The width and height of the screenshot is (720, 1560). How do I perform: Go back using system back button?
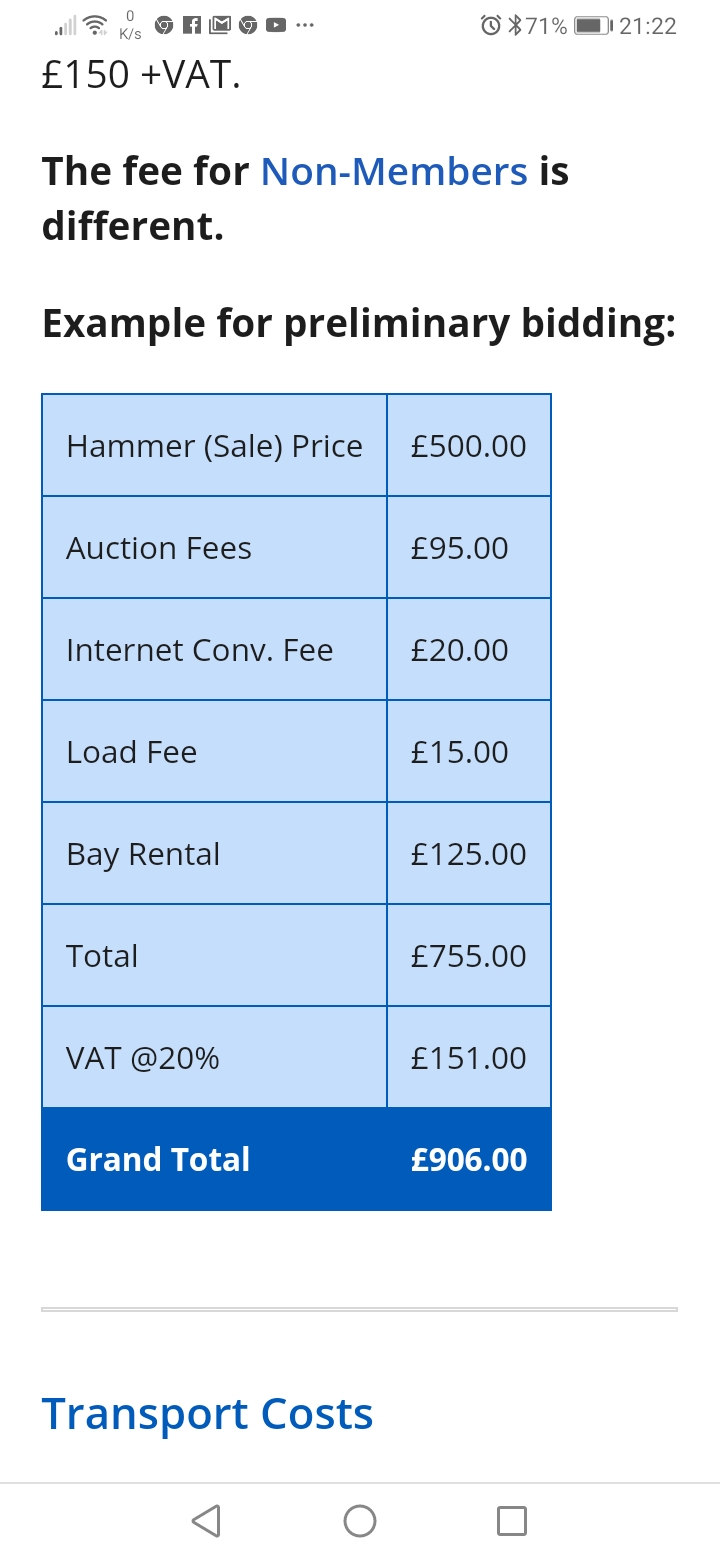[x=206, y=1521]
